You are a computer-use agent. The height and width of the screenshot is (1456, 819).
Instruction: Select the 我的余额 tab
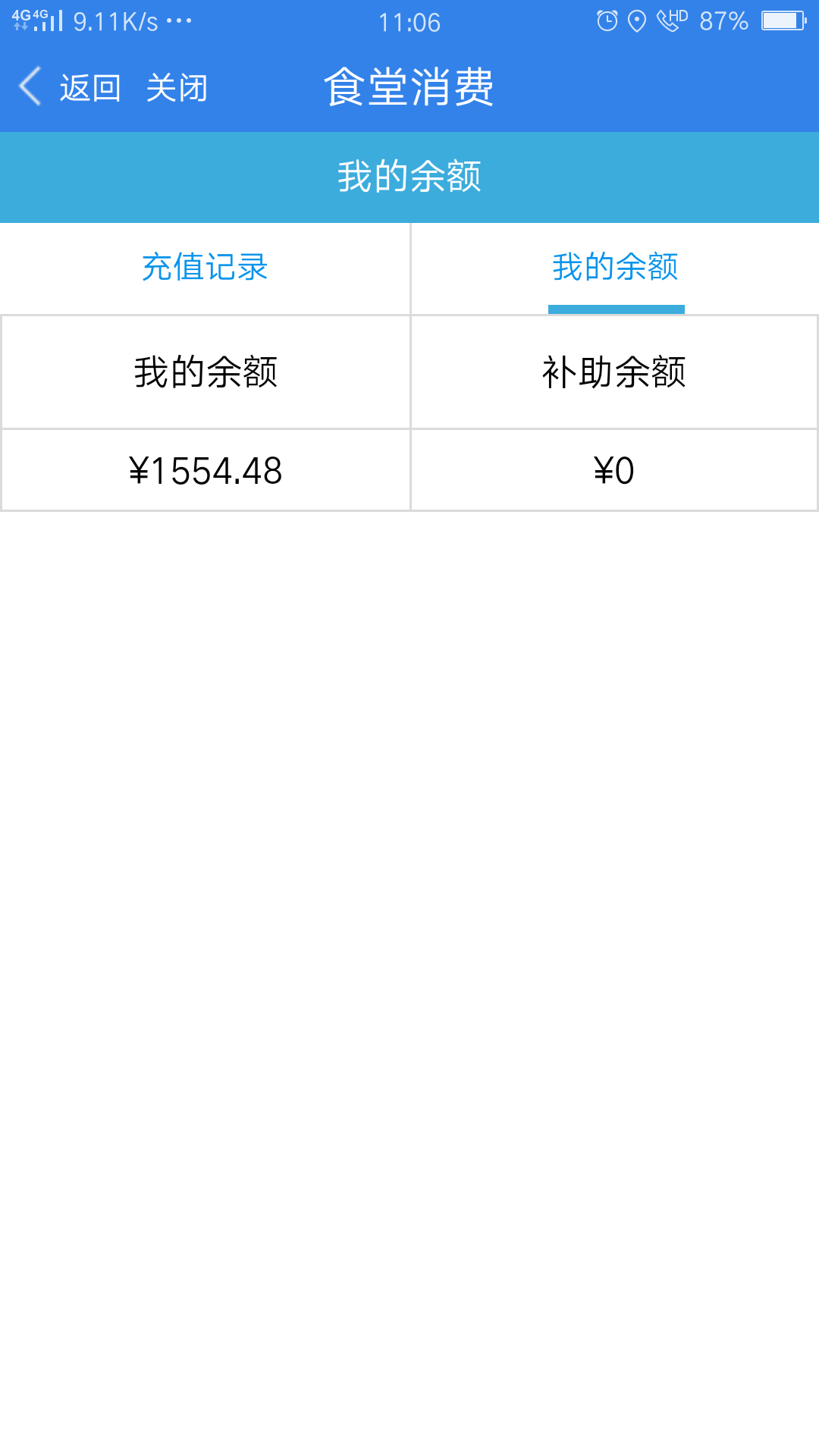pos(615,268)
